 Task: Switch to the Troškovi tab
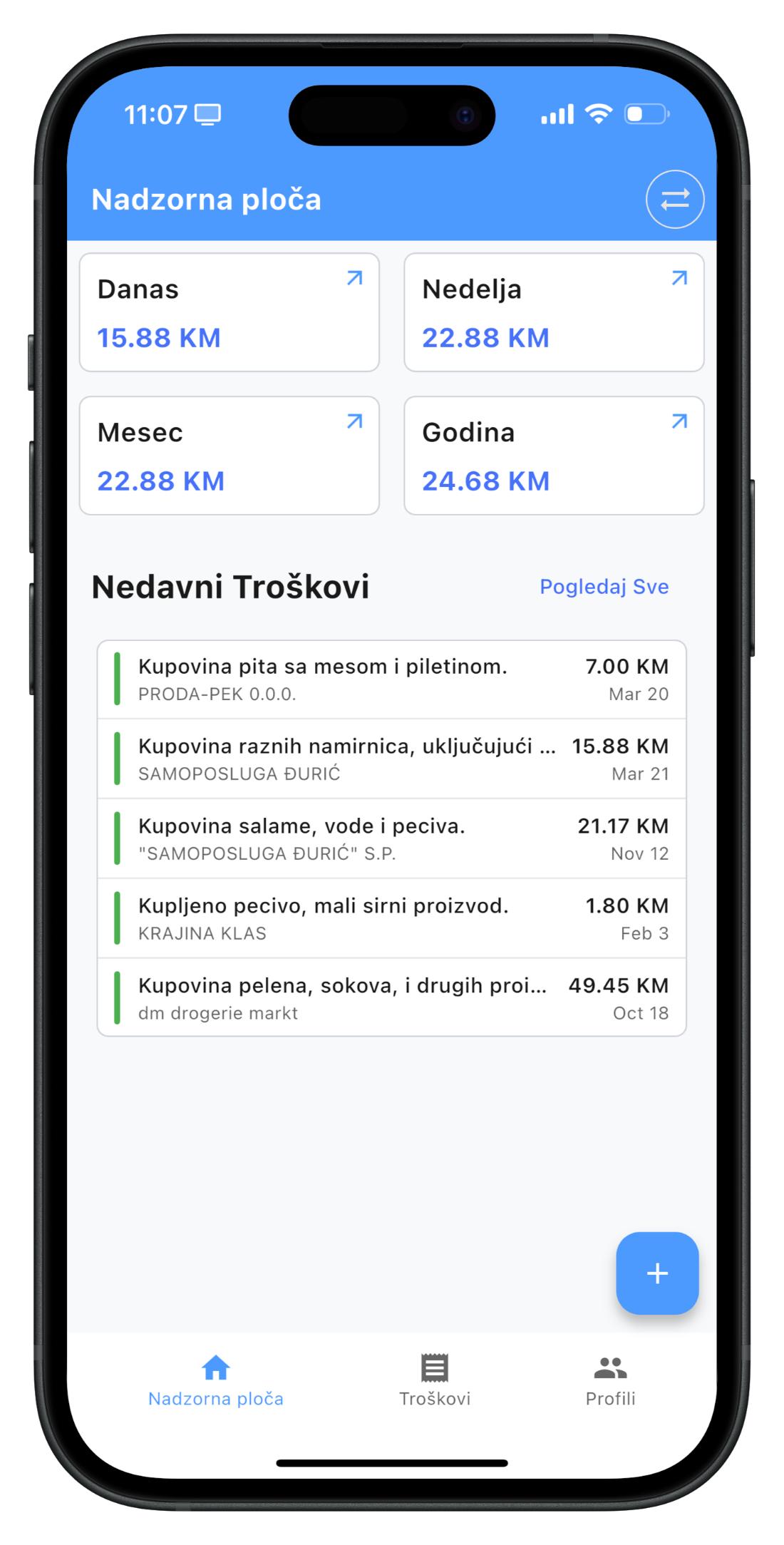(x=434, y=1381)
